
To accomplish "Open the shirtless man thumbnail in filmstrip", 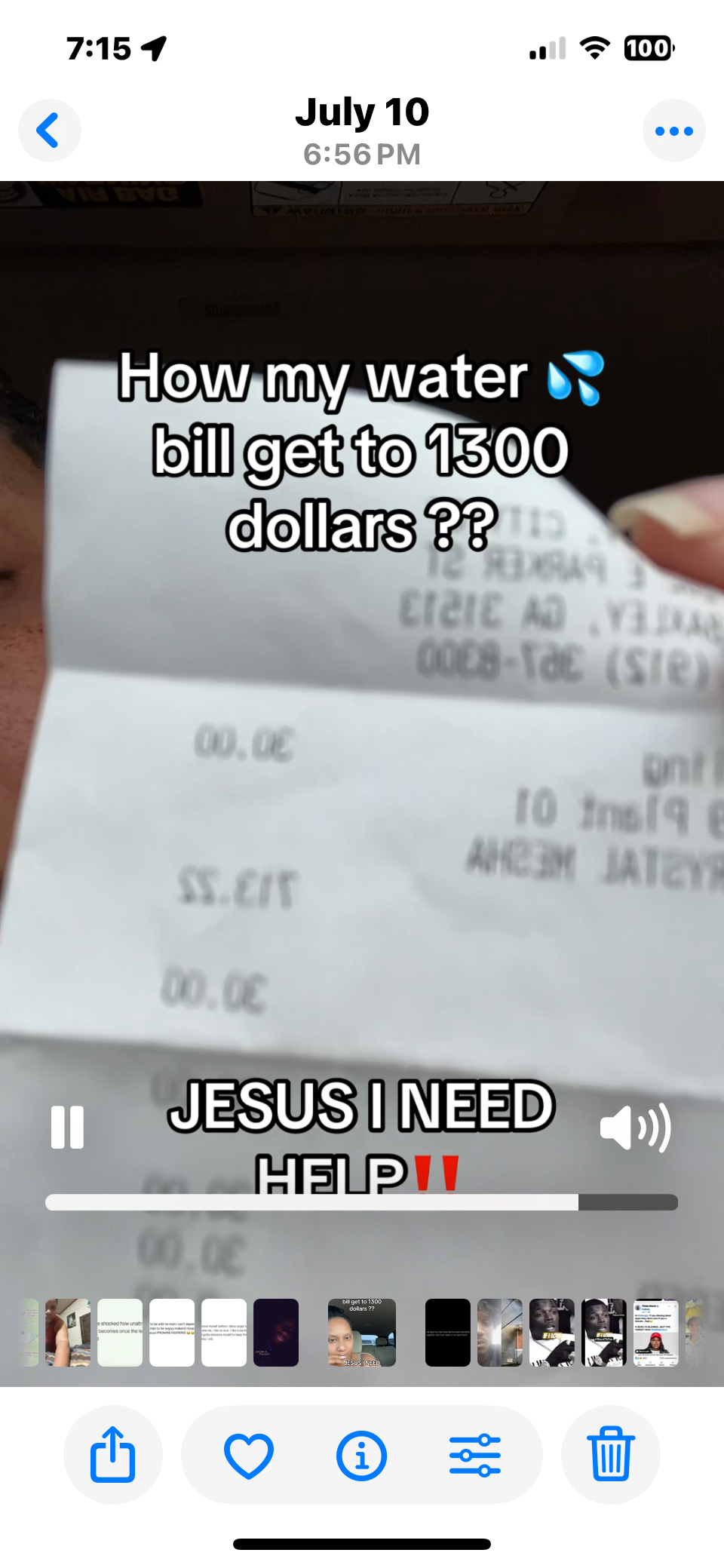I will (x=68, y=1333).
